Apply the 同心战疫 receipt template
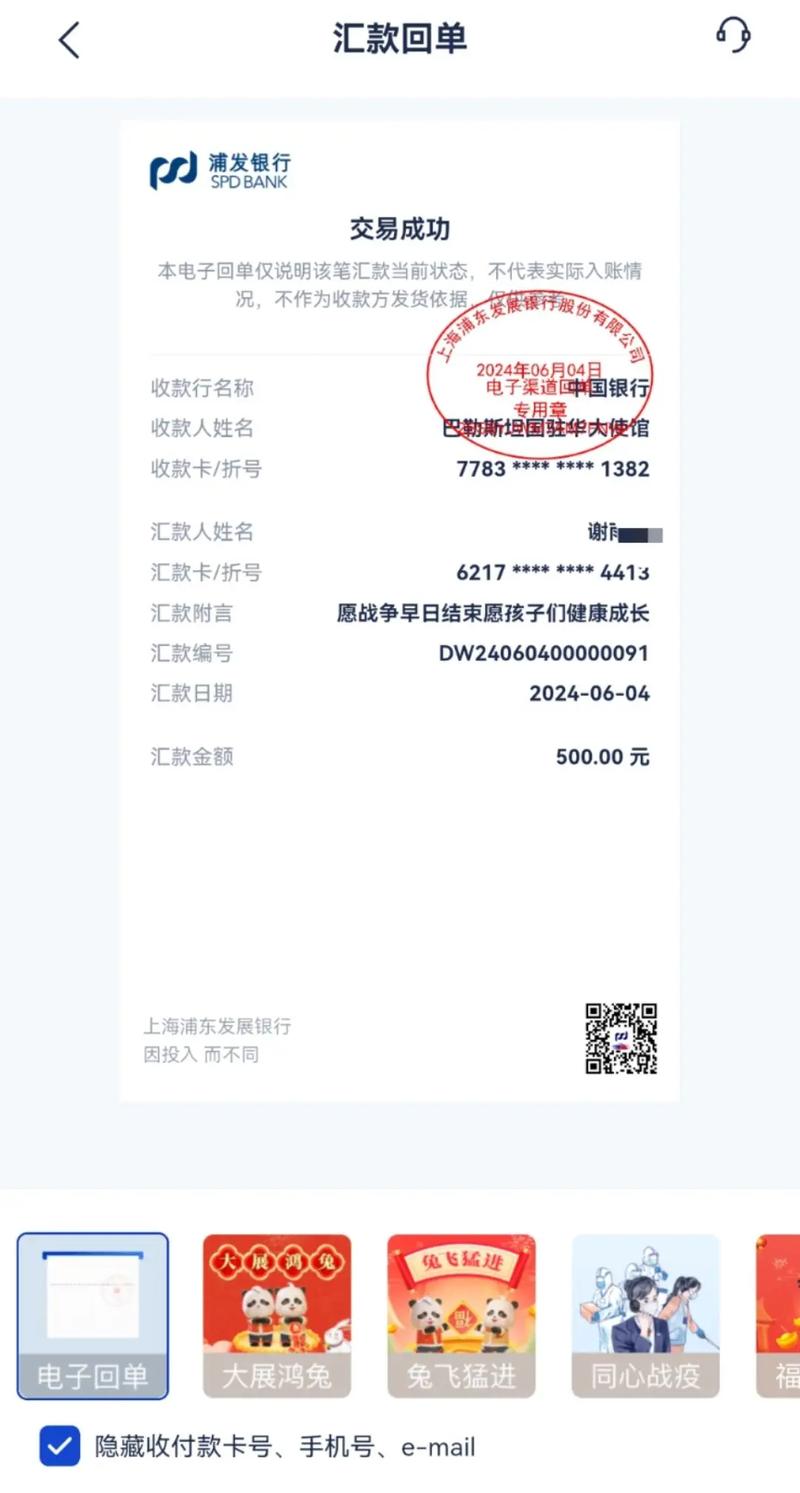800x1493 pixels. pos(645,1315)
